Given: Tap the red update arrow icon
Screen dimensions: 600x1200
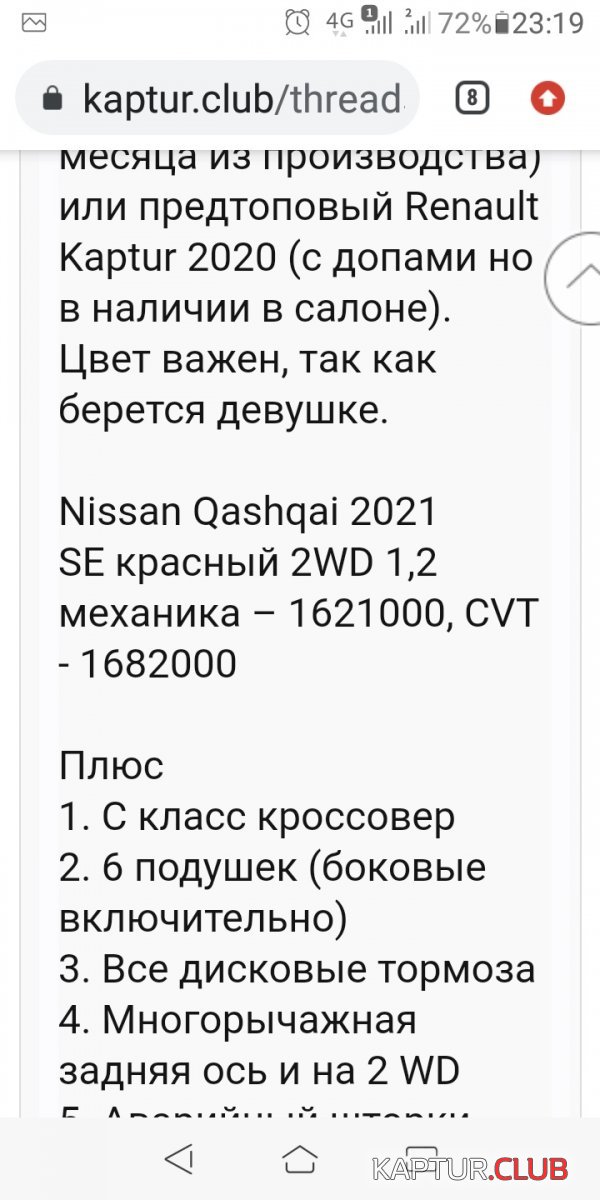Looking at the screenshot, I should (547, 98).
